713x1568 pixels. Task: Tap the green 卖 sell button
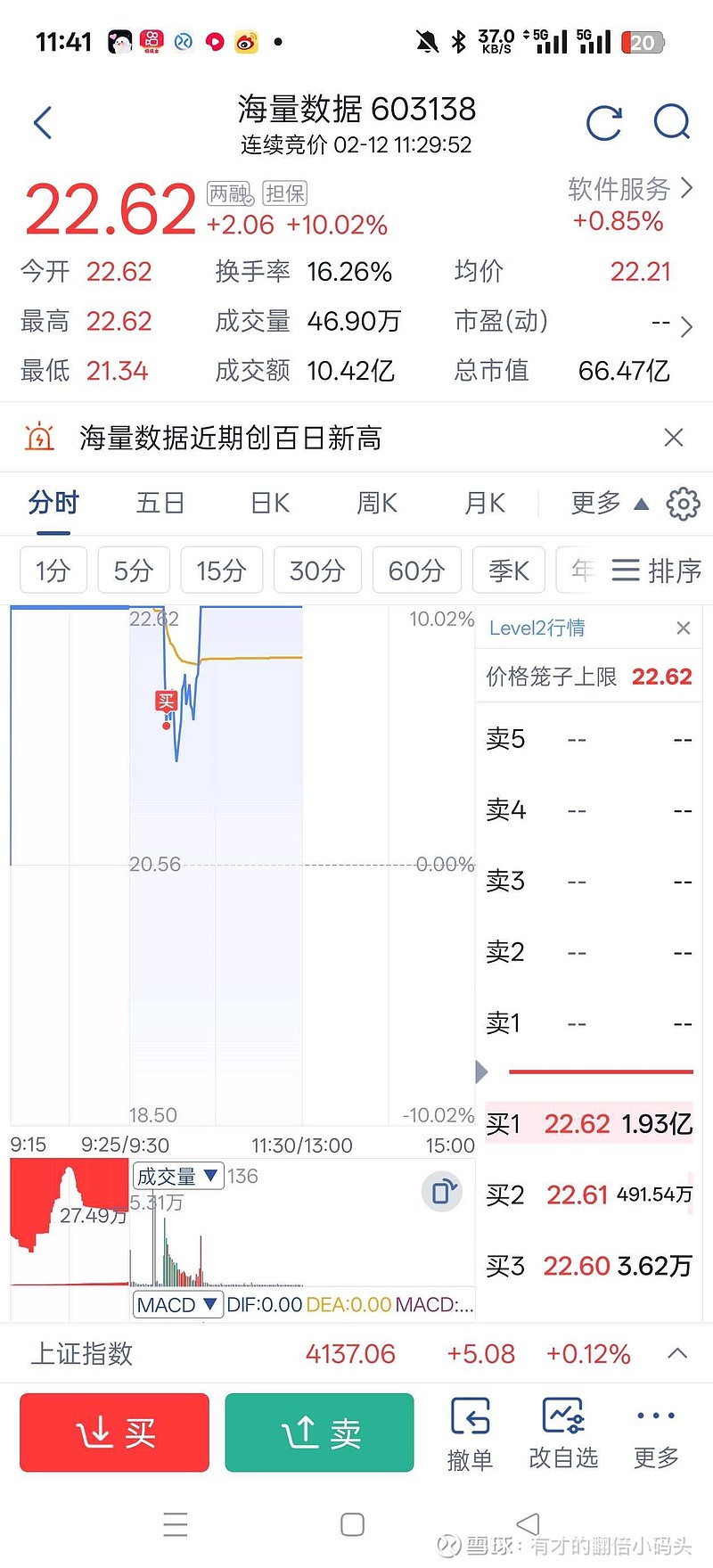319,1433
